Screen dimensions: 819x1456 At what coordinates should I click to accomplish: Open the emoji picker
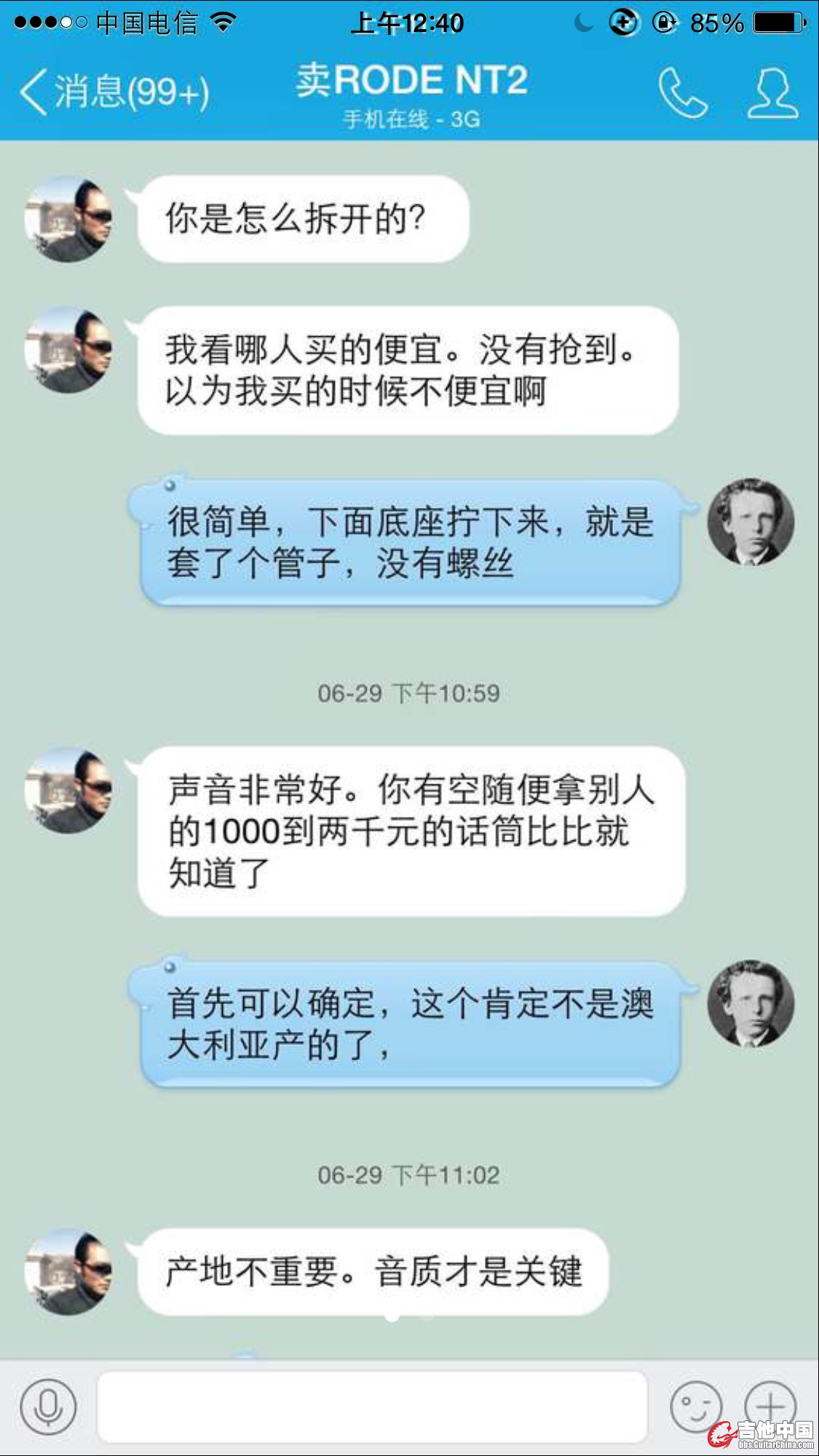pos(695,1406)
